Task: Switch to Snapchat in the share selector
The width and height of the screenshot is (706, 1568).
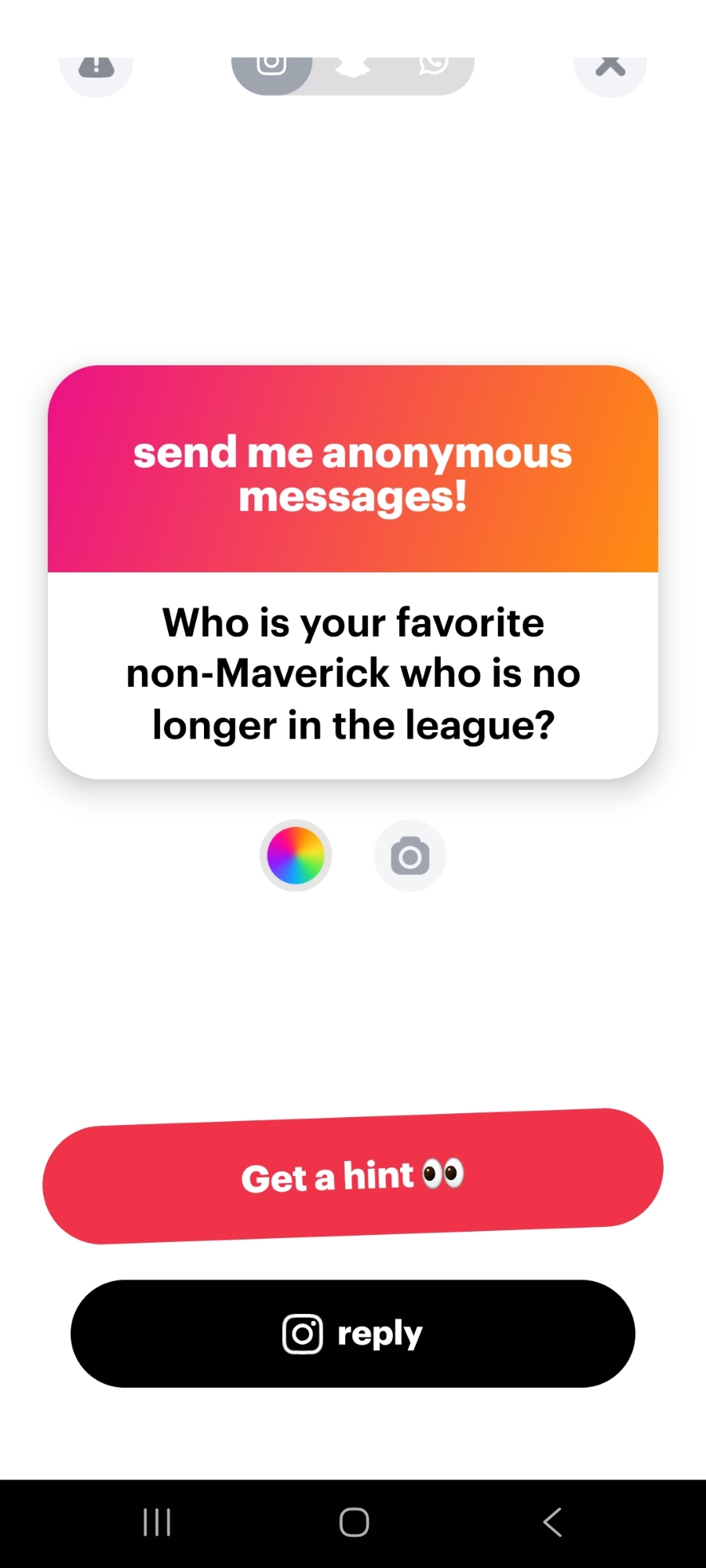Action: (353, 71)
